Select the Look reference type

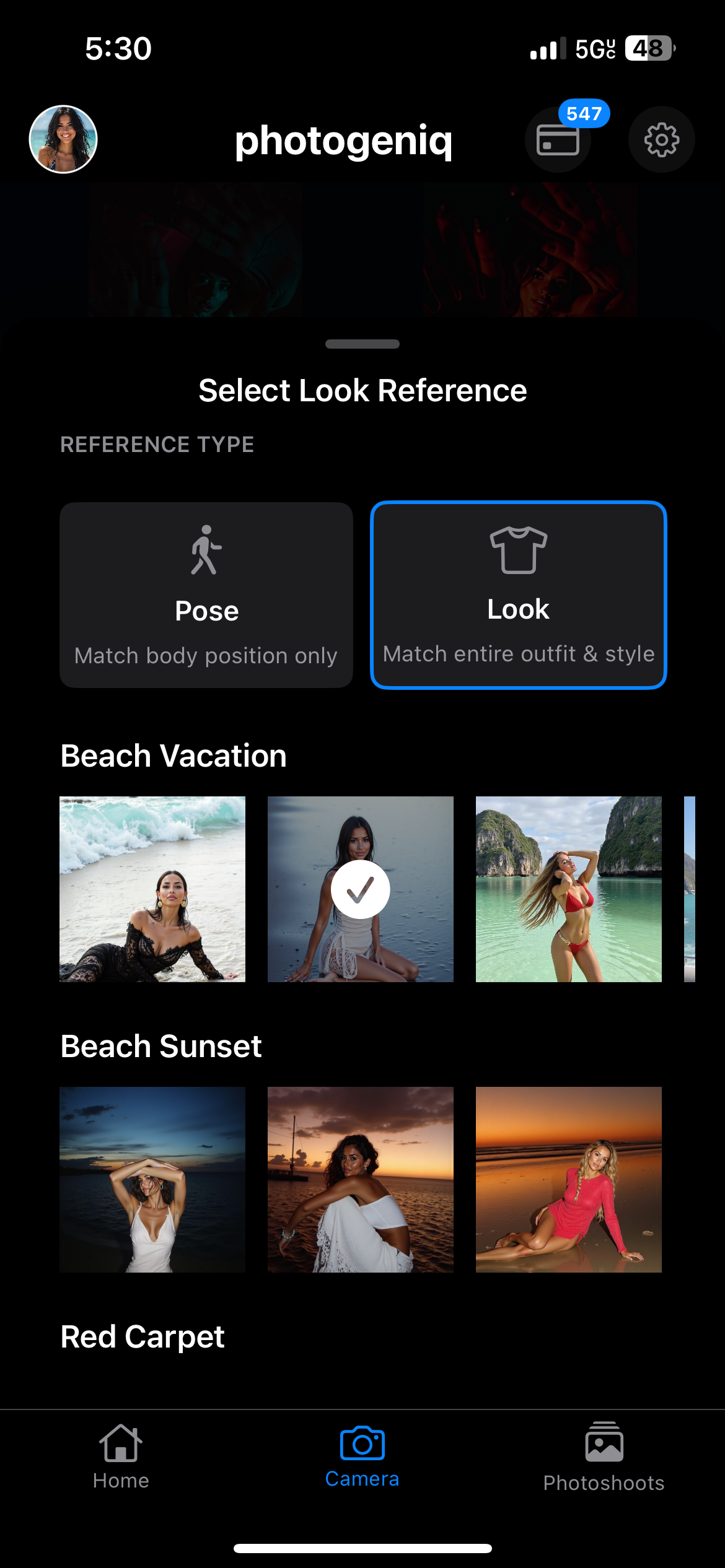[518, 595]
